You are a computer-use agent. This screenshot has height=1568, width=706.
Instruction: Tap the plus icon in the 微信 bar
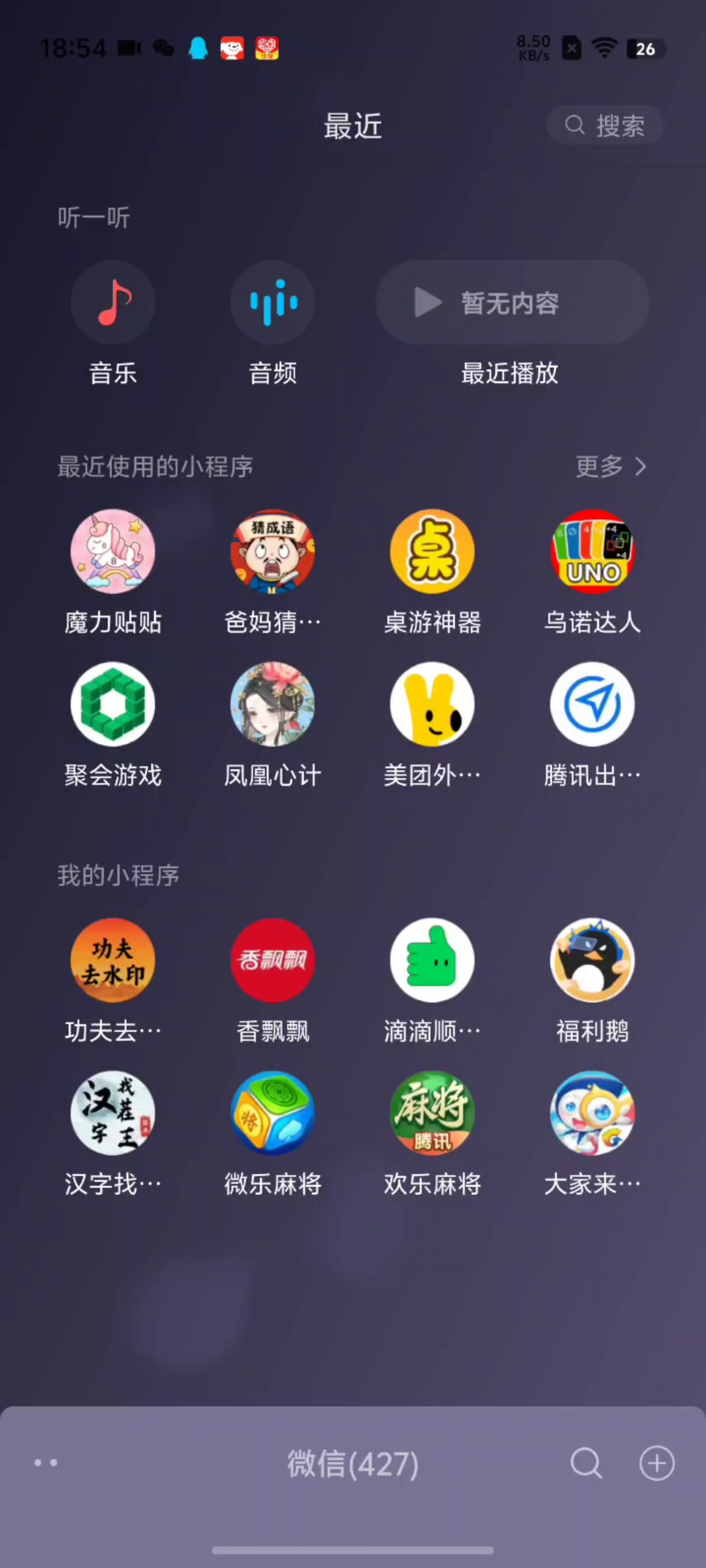pyautogui.click(x=657, y=1463)
